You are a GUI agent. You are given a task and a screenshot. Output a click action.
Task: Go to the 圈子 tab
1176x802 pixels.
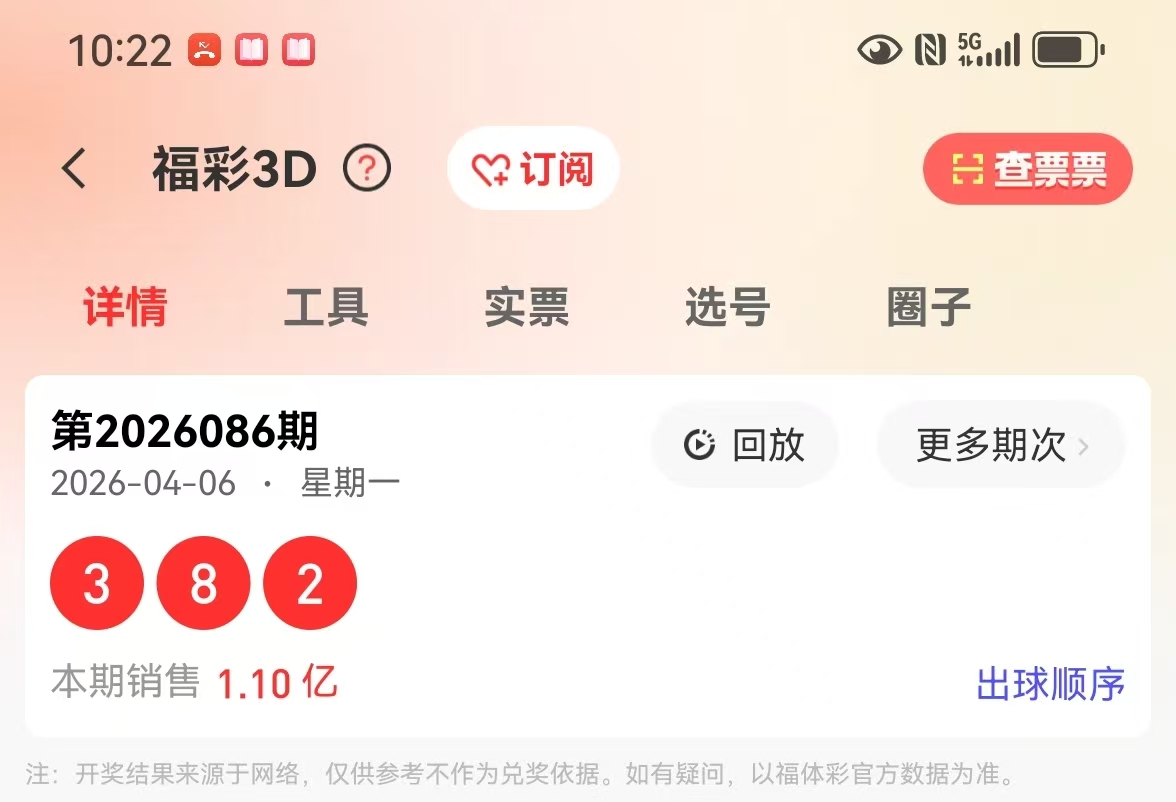pyautogui.click(x=929, y=308)
